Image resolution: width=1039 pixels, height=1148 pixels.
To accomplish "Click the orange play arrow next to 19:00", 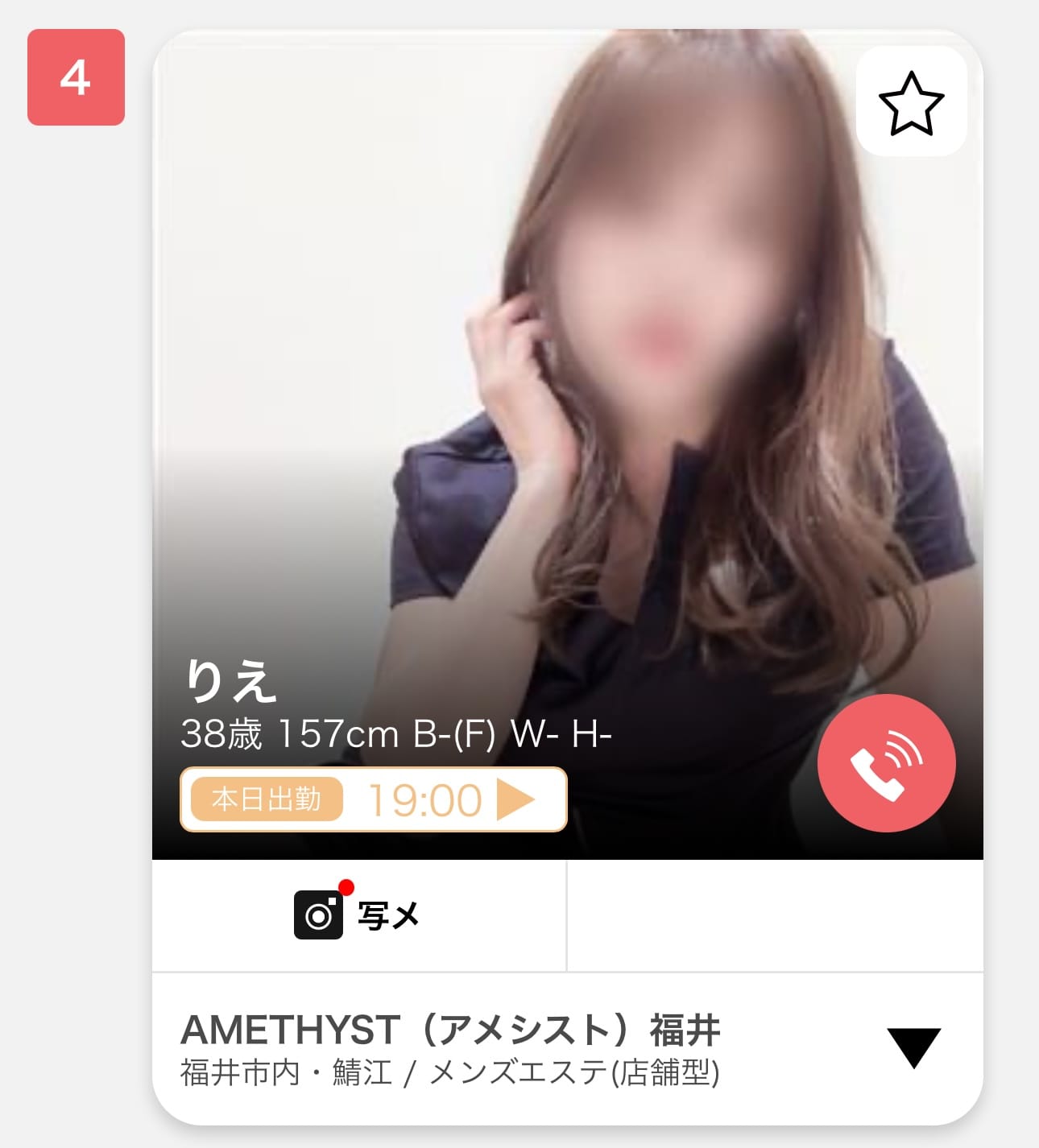I will click(x=519, y=800).
